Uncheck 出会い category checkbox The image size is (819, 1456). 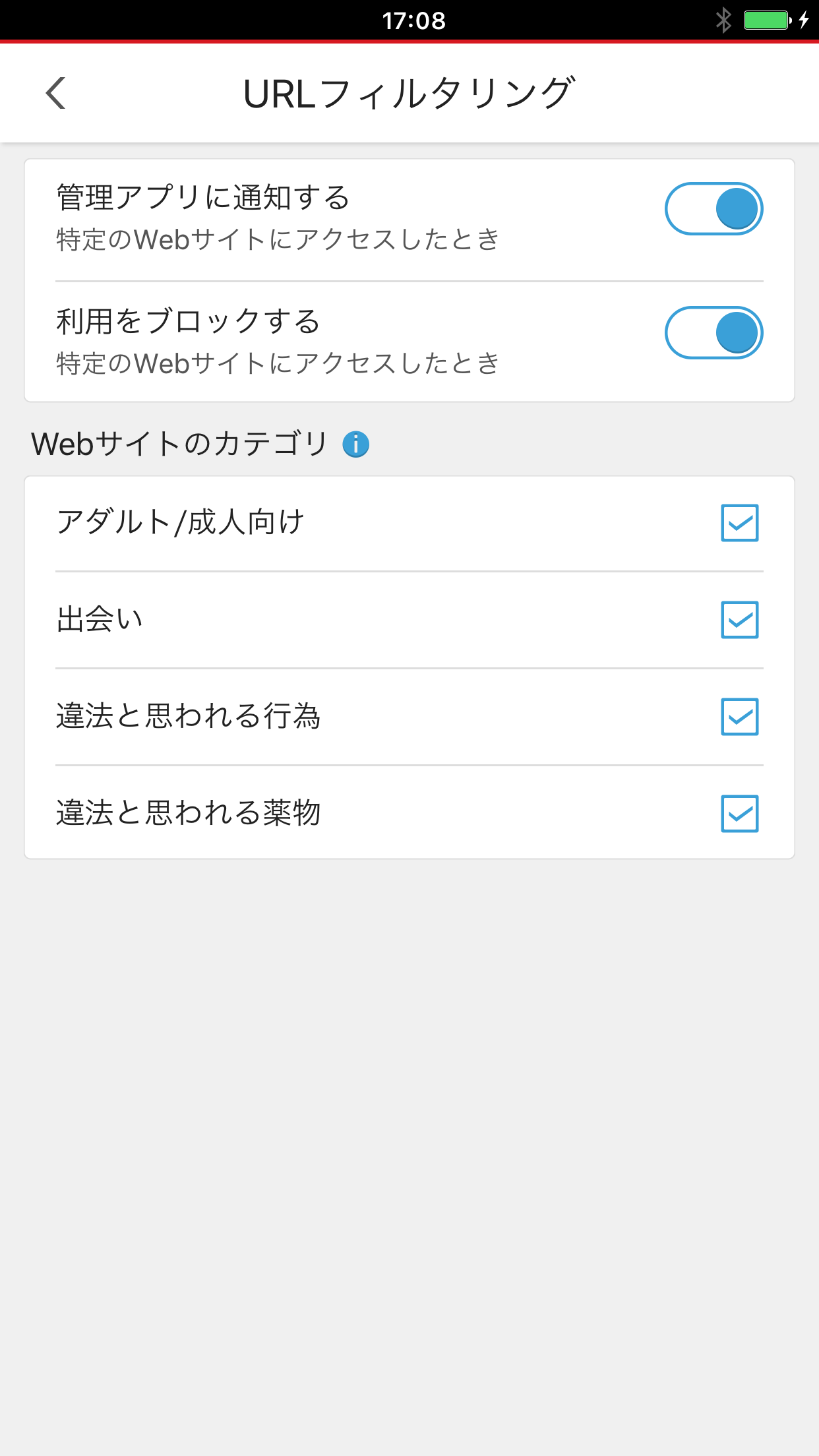pyautogui.click(x=739, y=620)
